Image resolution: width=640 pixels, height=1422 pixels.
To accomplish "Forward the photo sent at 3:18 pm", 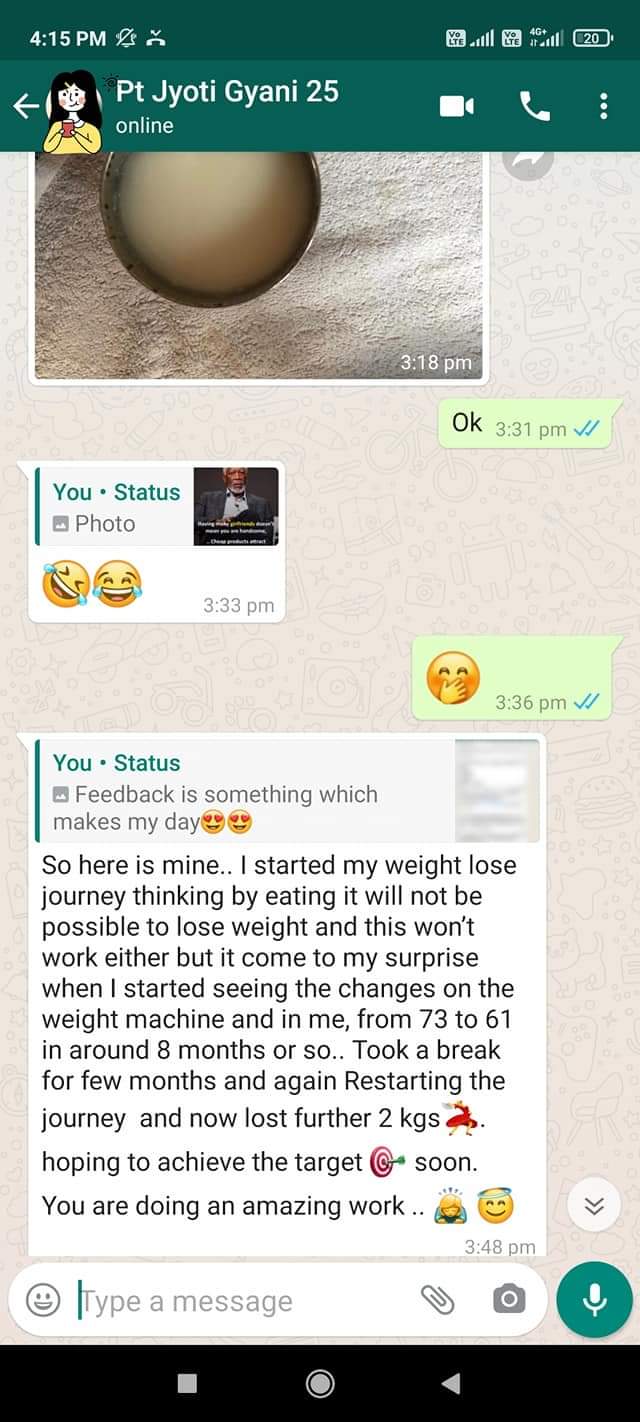I will 527,162.
